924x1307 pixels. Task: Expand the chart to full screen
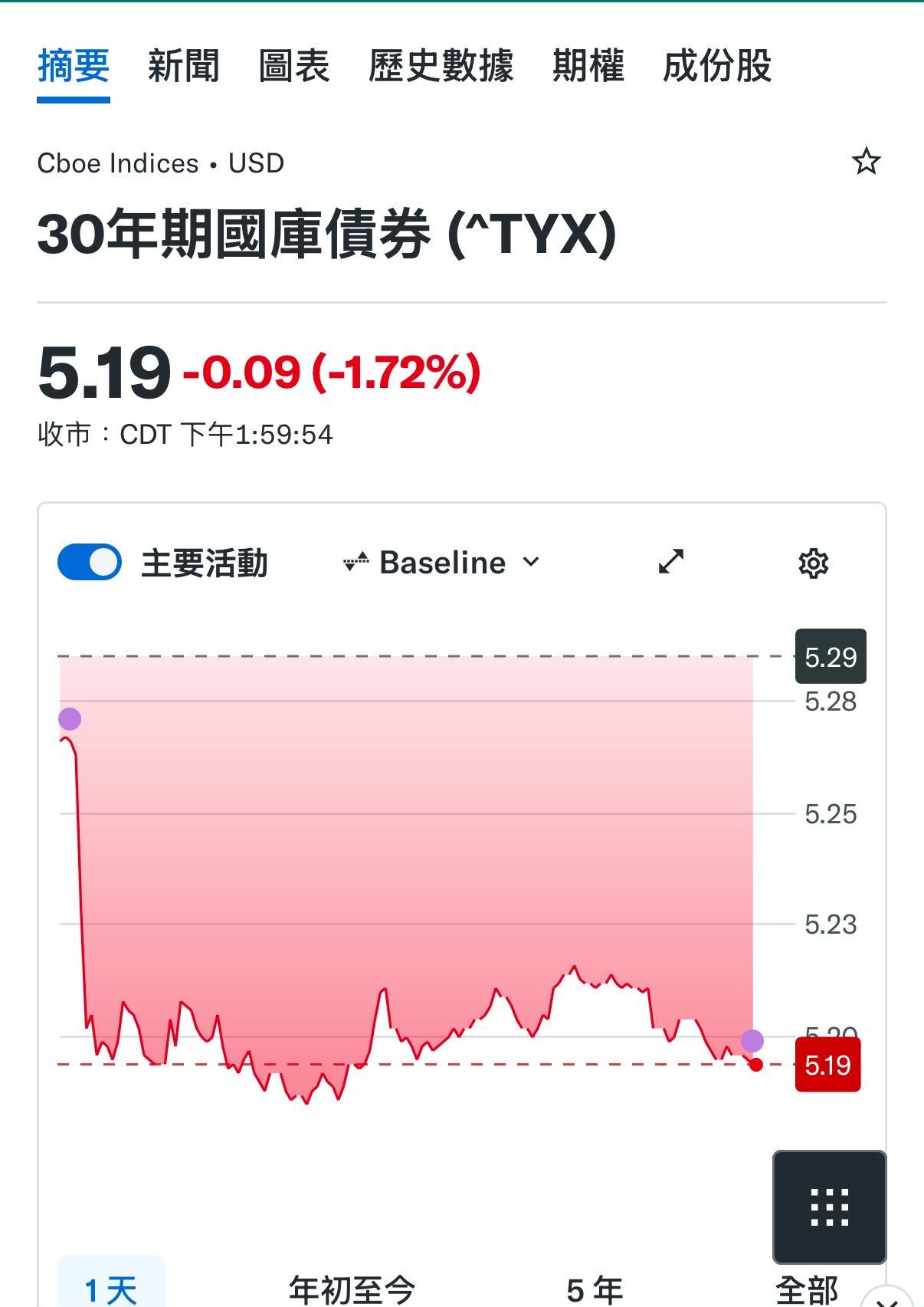[671, 562]
